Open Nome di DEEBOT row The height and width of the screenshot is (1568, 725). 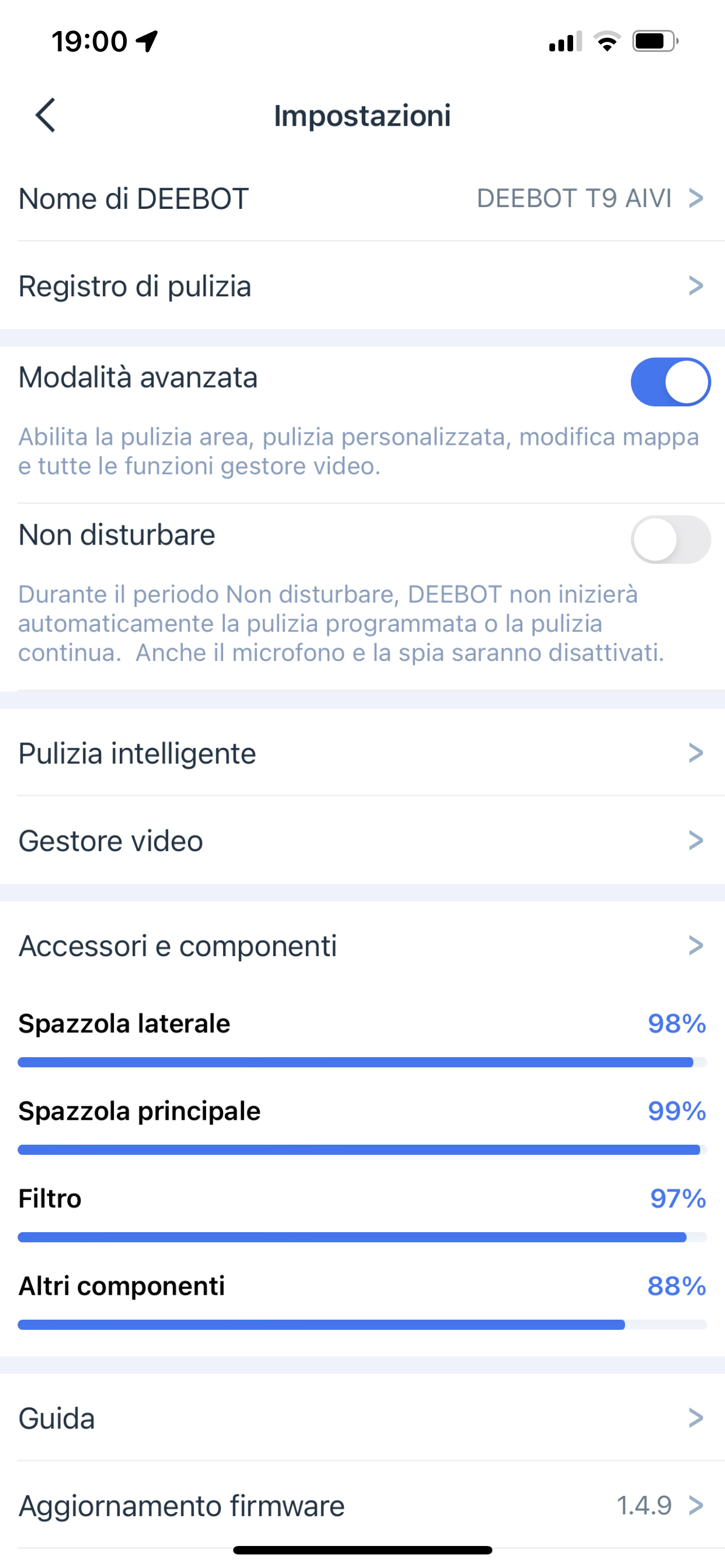coord(362,199)
